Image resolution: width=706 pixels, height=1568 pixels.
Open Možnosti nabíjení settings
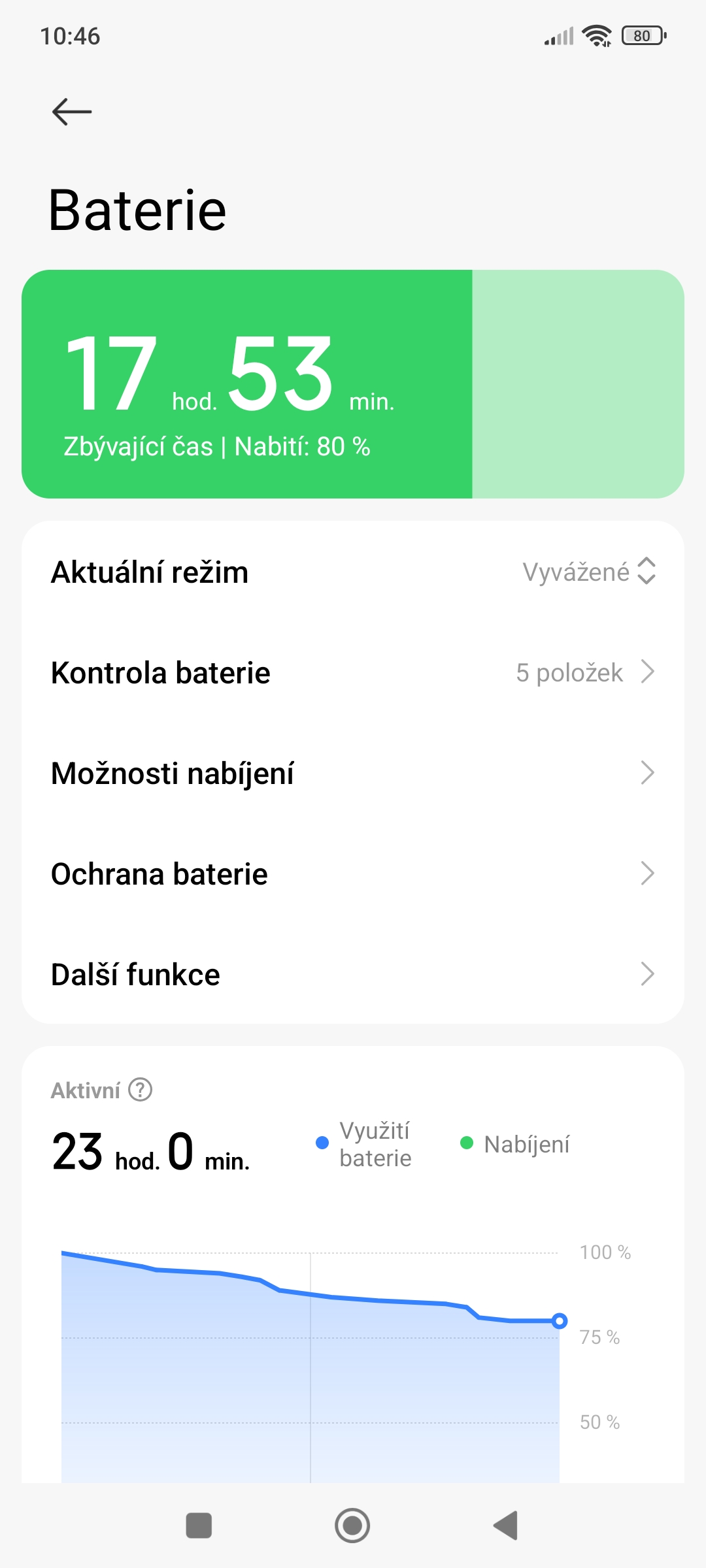point(353,774)
